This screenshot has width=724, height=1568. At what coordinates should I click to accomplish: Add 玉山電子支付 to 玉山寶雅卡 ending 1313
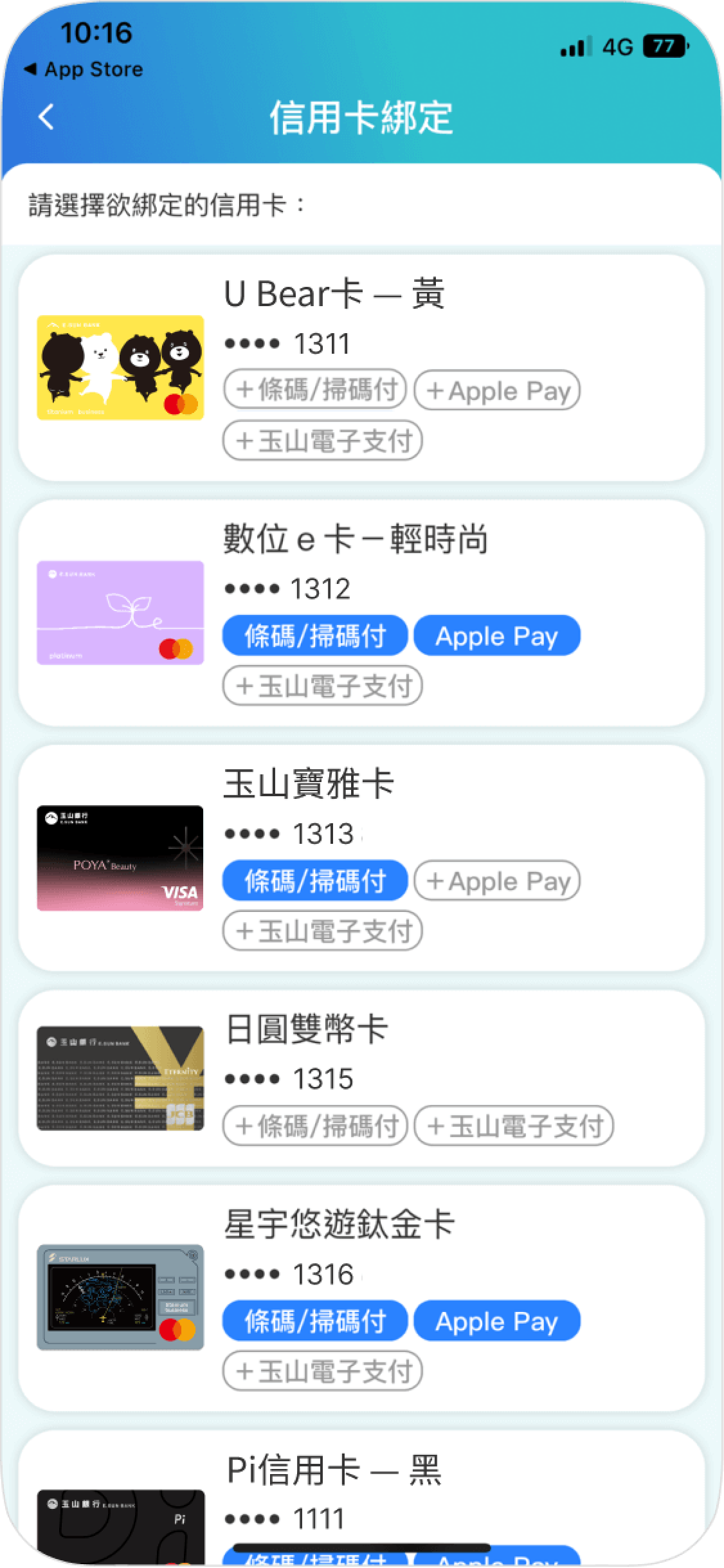(x=322, y=931)
